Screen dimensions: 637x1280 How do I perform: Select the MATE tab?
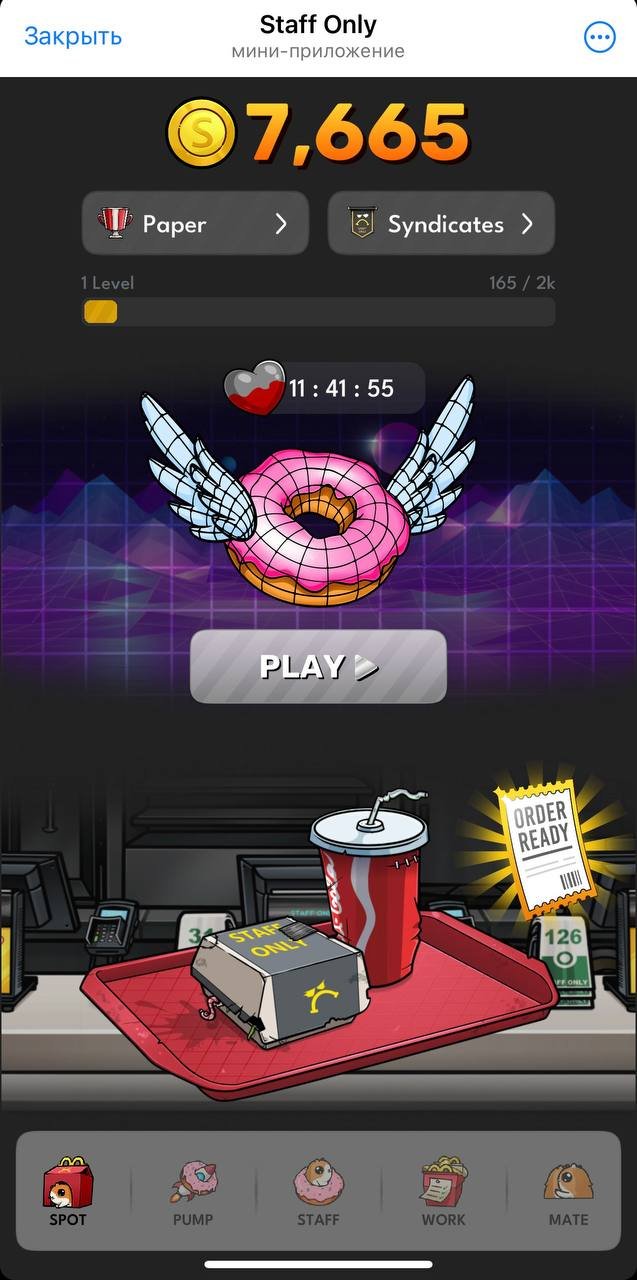click(568, 1192)
